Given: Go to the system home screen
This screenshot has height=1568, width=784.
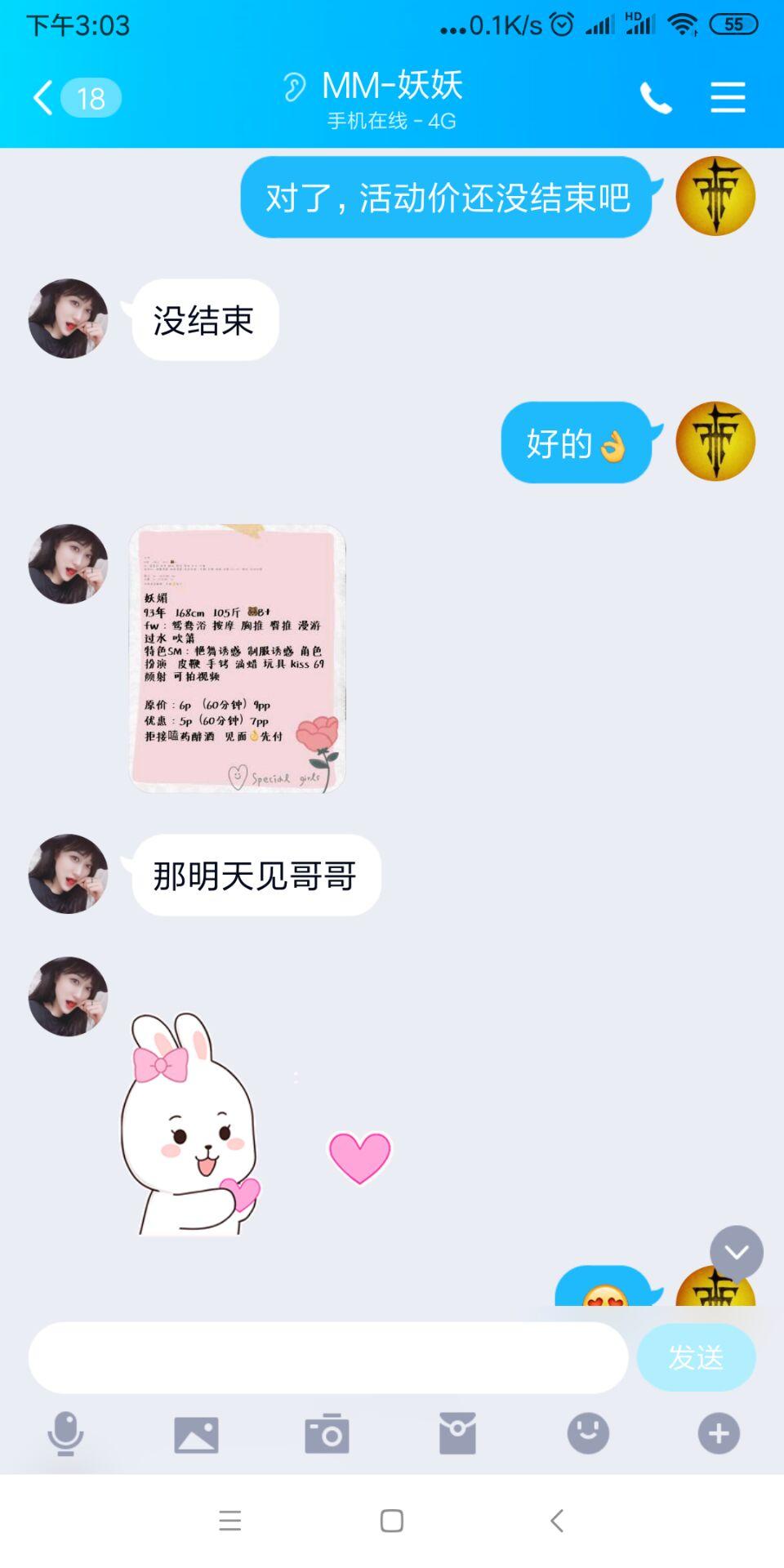Looking at the screenshot, I should coord(392,1521).
